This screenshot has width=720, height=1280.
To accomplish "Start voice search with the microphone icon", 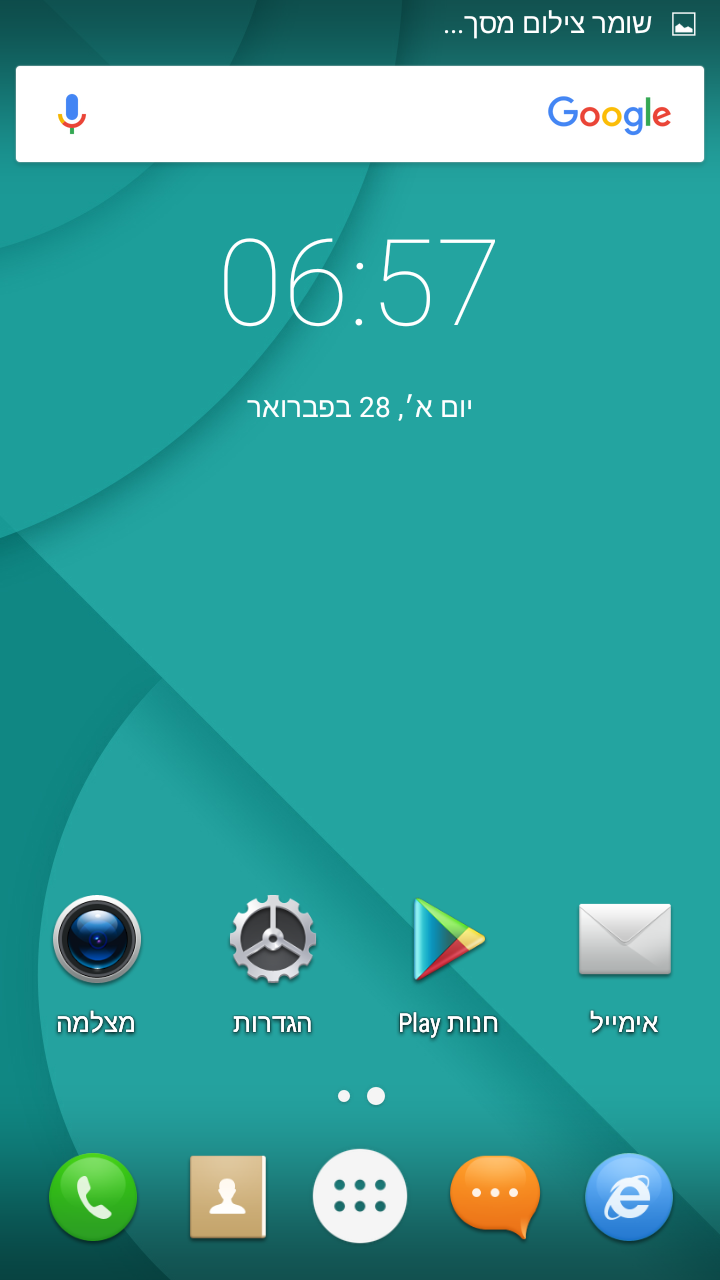I will [72, 114].
